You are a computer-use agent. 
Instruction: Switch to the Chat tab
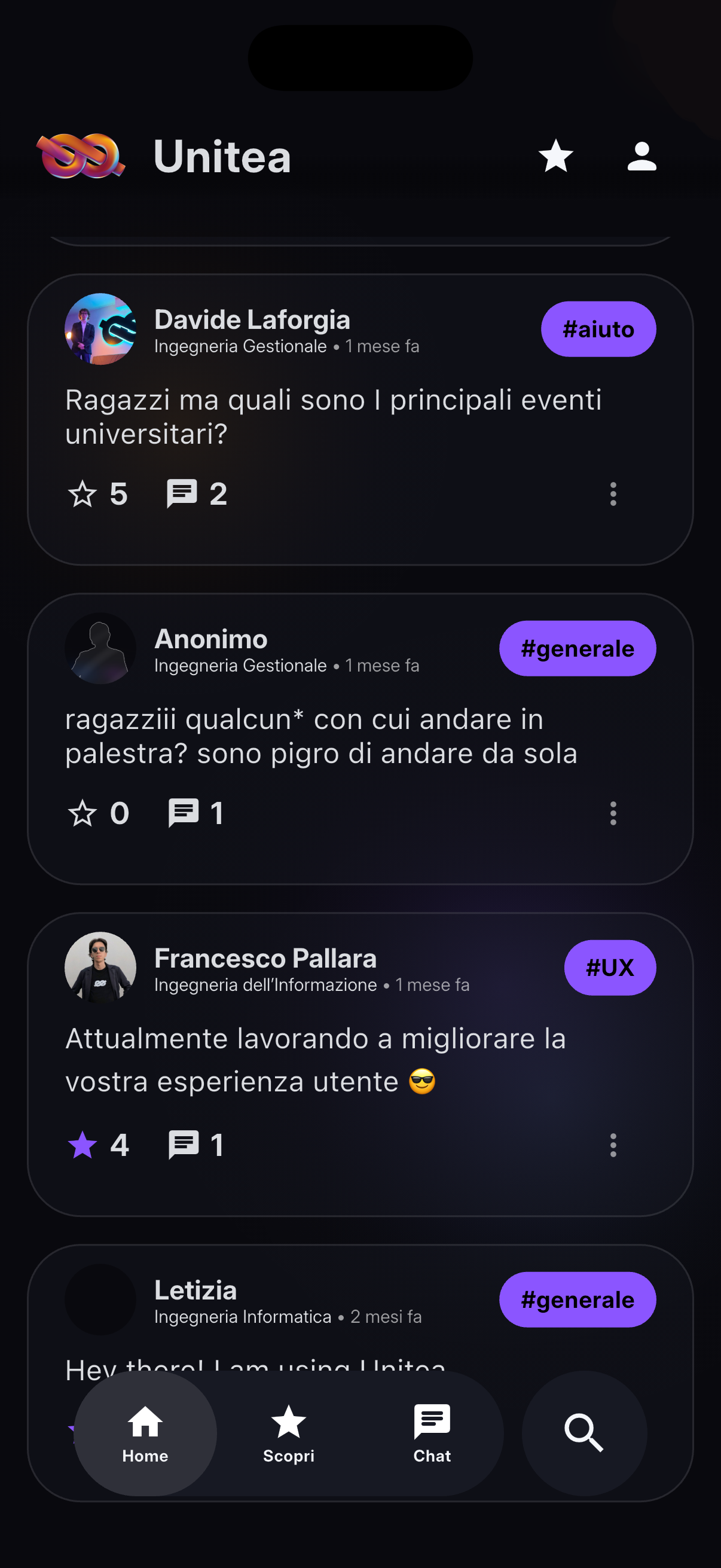pyautogui.click(x=432, y=1433)
